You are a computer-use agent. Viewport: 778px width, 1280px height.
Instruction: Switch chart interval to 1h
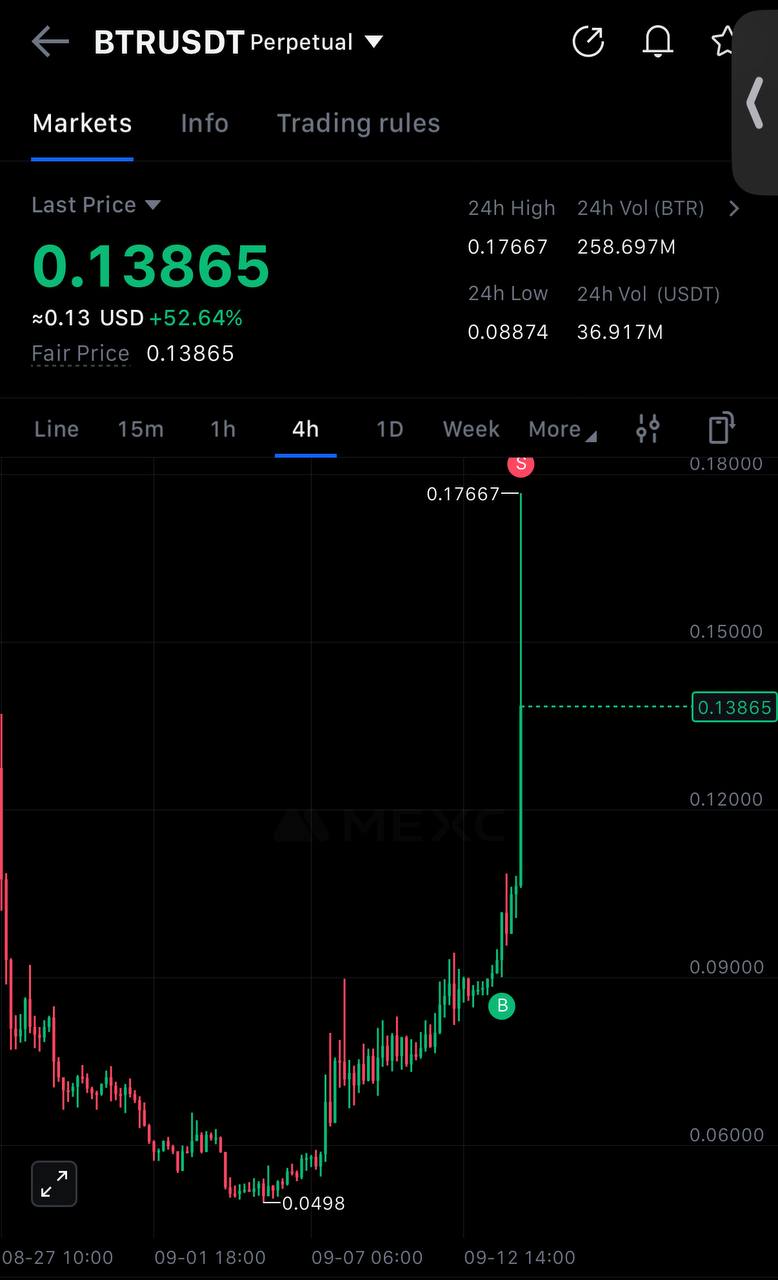[x=223, y=429]
